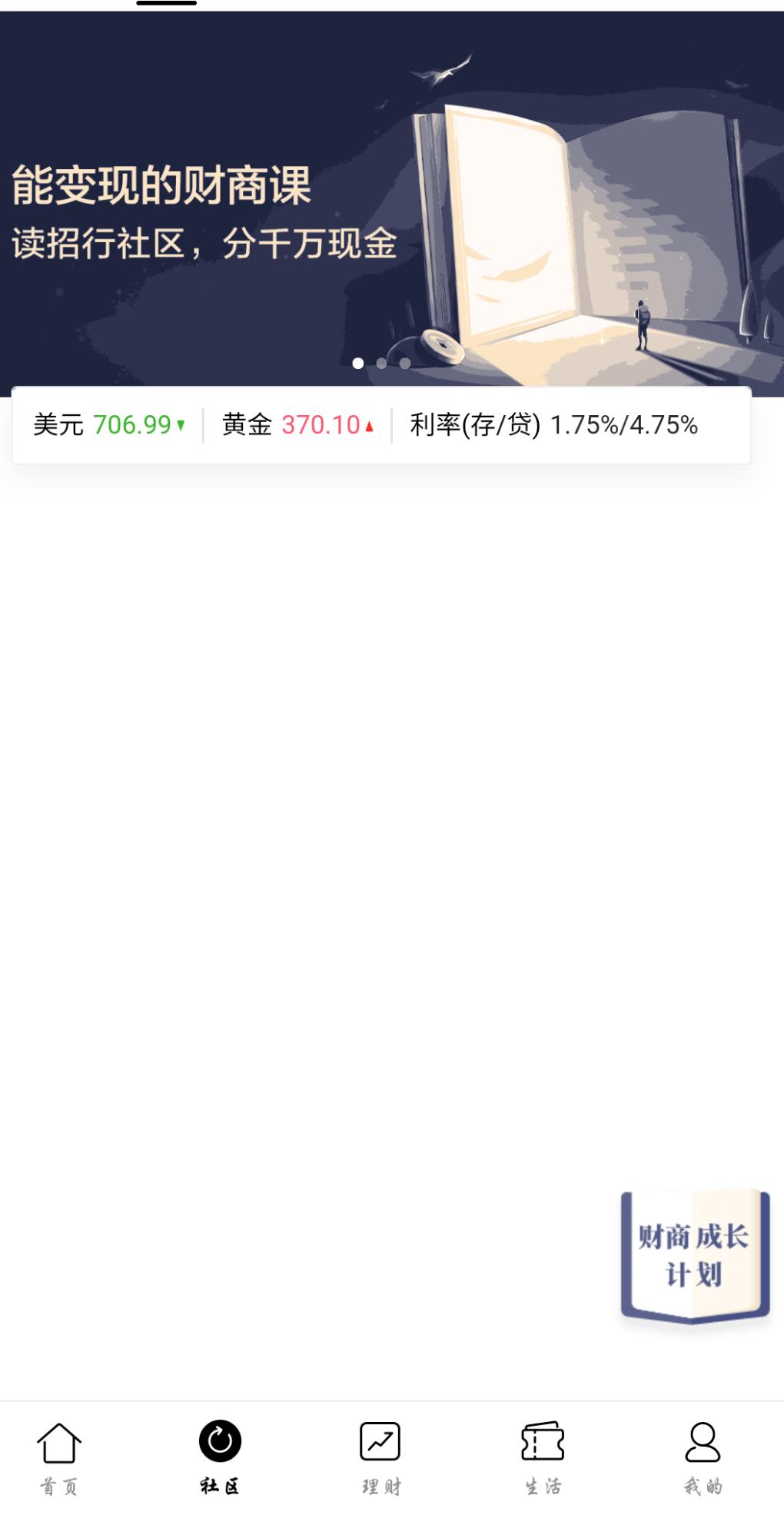
Task: View the 黄金 gold price details
Action: [297, 425]
